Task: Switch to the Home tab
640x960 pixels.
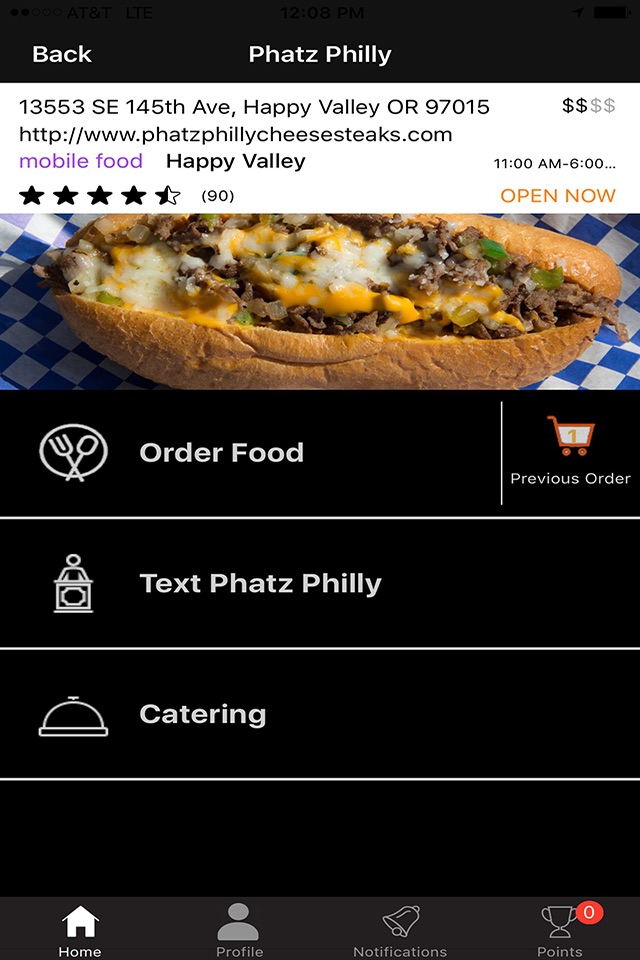Action: click(x=80, y=929)
